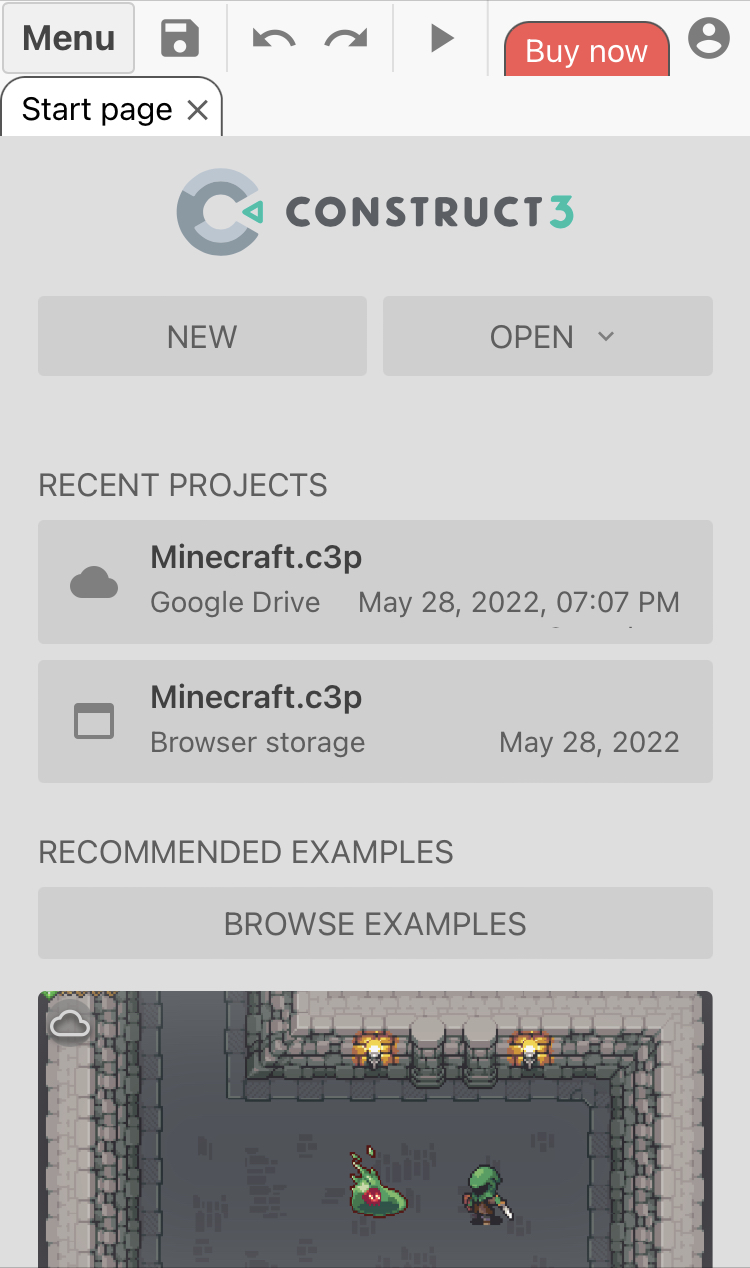This screenshot has height=1268, width=750.
Task: Open the Menu dropdown
Action: pyautogui.click(x=66, y=37)
